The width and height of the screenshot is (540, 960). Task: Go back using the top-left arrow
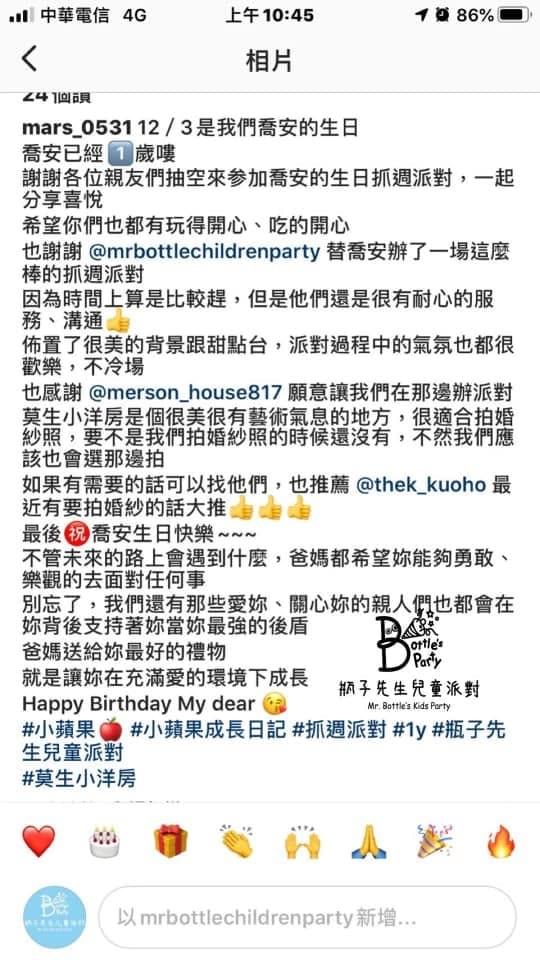29,59
